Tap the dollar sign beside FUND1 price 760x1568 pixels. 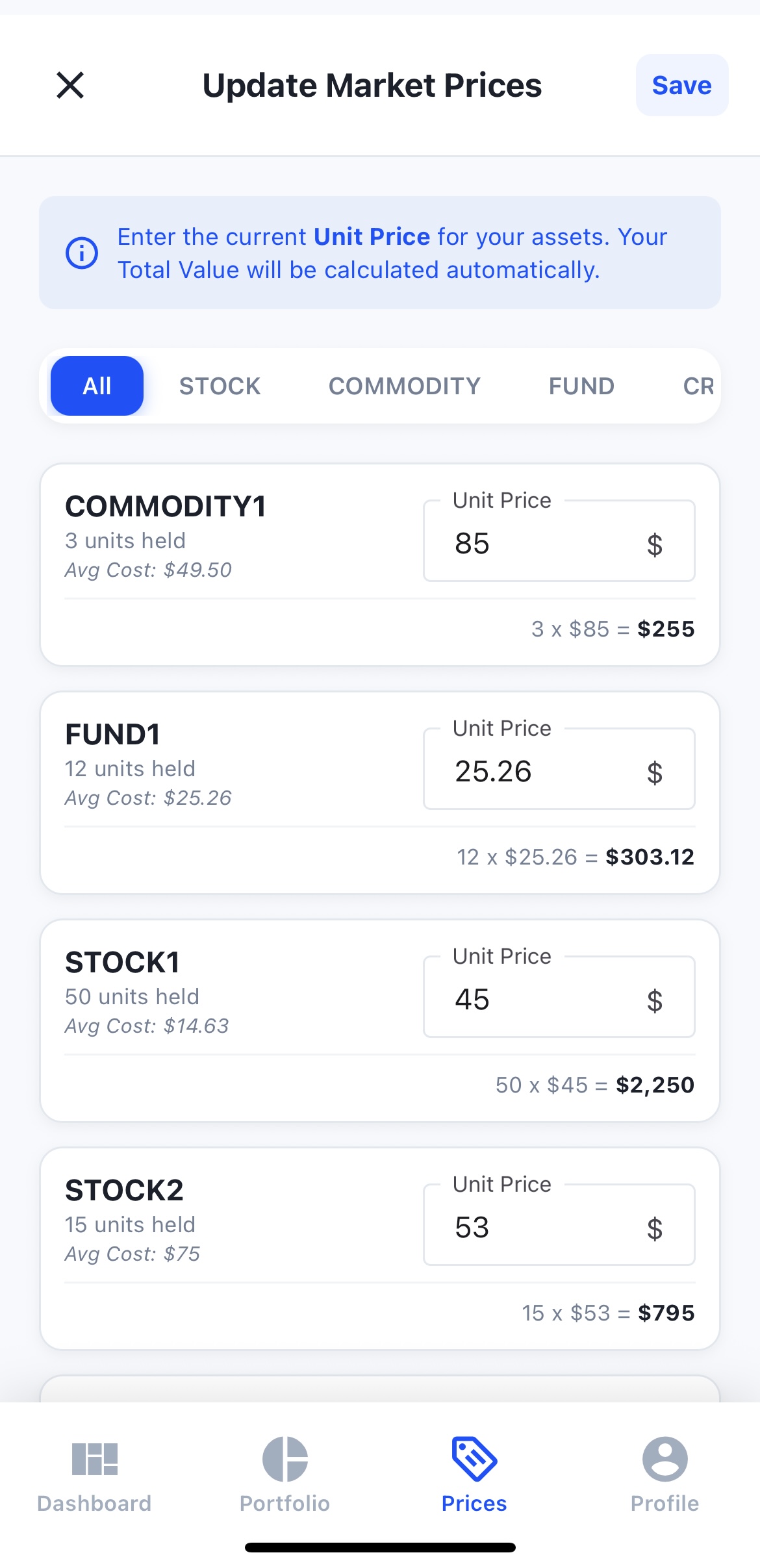[654, 772]
